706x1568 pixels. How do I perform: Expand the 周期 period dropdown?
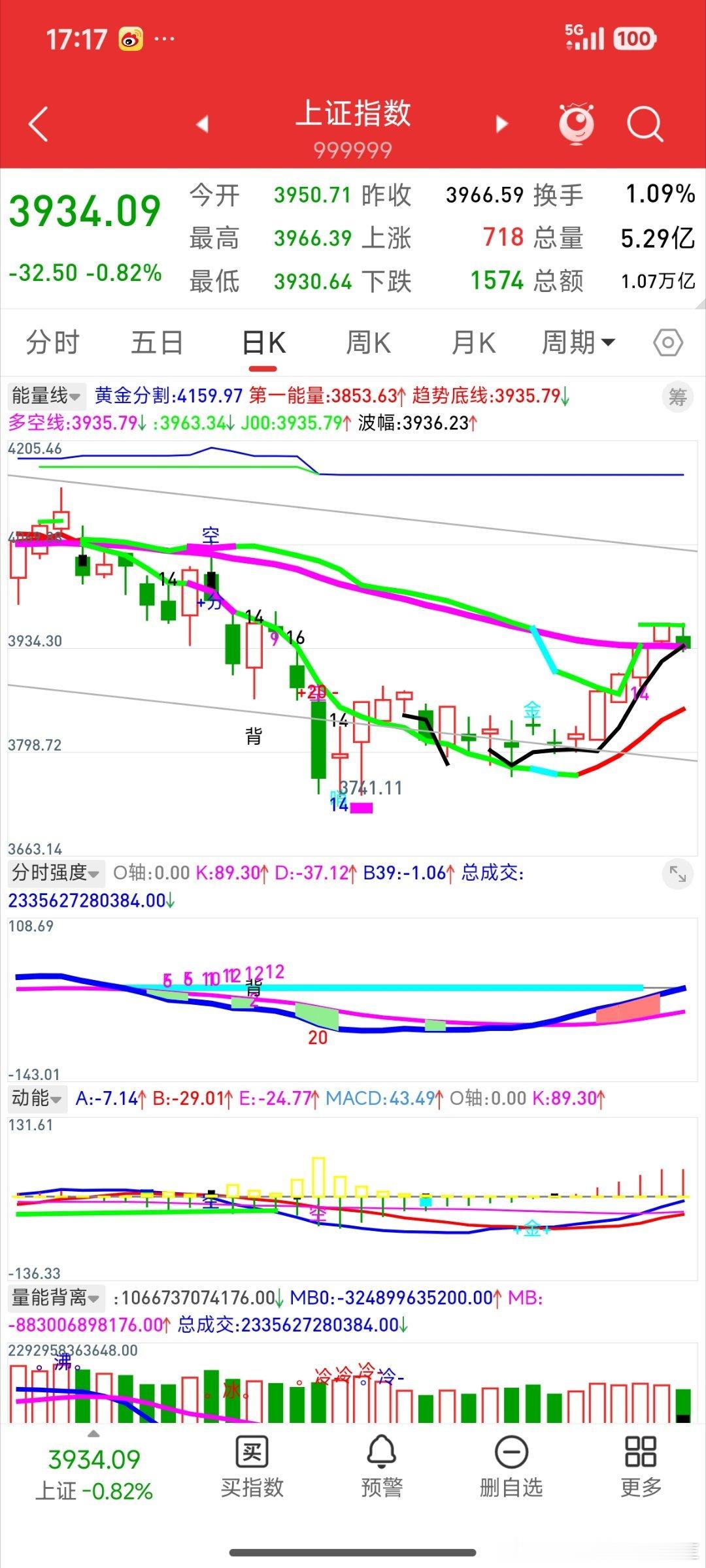[x=578, y=343]
